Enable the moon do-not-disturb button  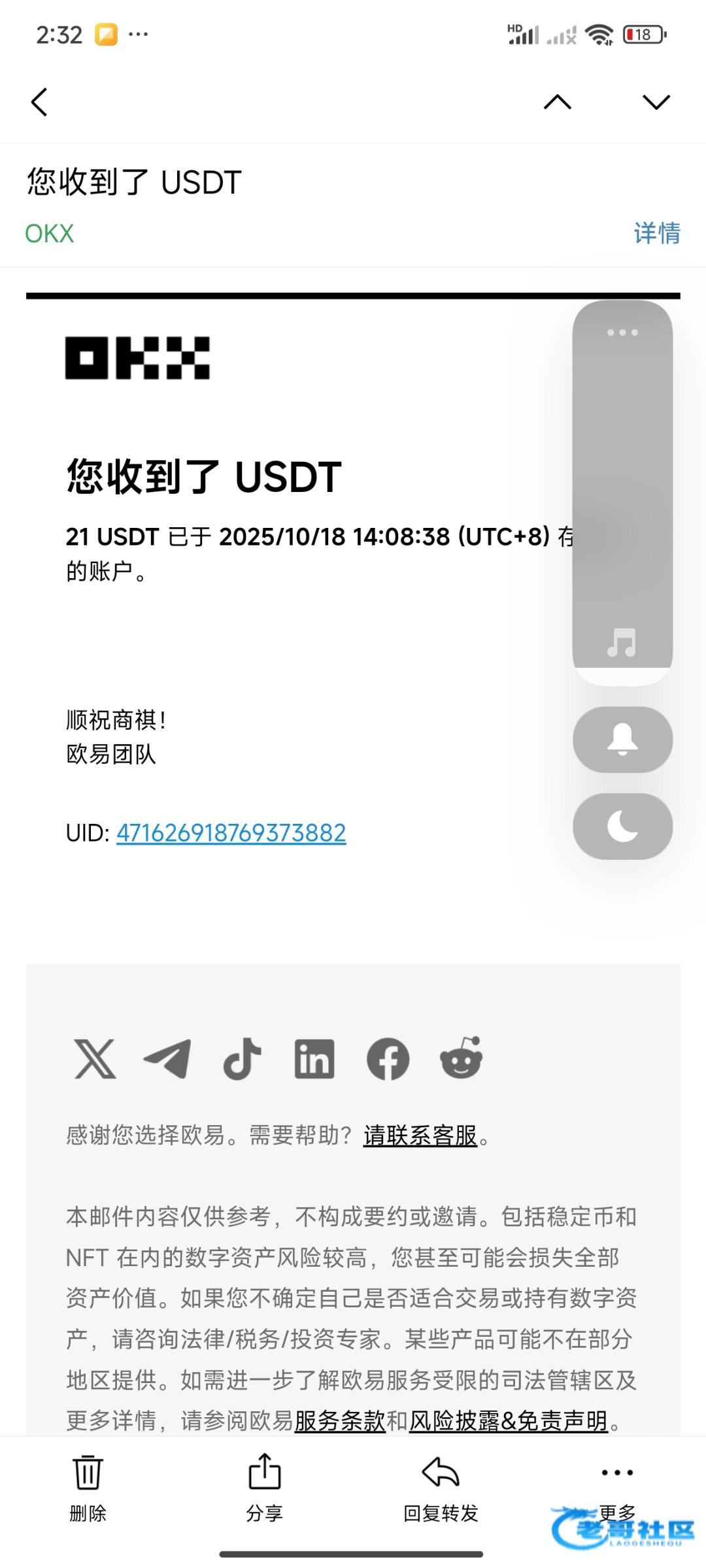coord(622,826)
